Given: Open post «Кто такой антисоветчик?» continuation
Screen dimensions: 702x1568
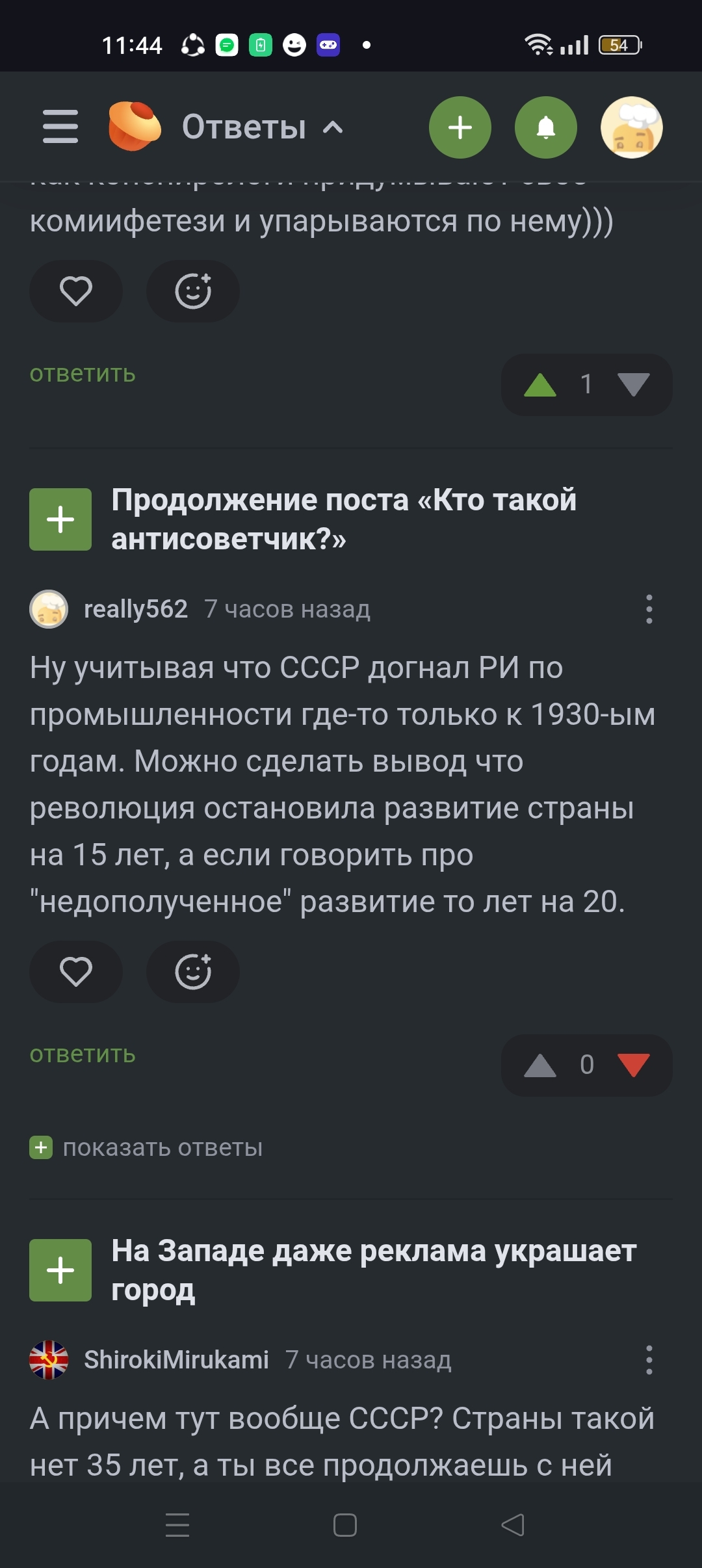Looking at the screenshot, I should (343, 519).
